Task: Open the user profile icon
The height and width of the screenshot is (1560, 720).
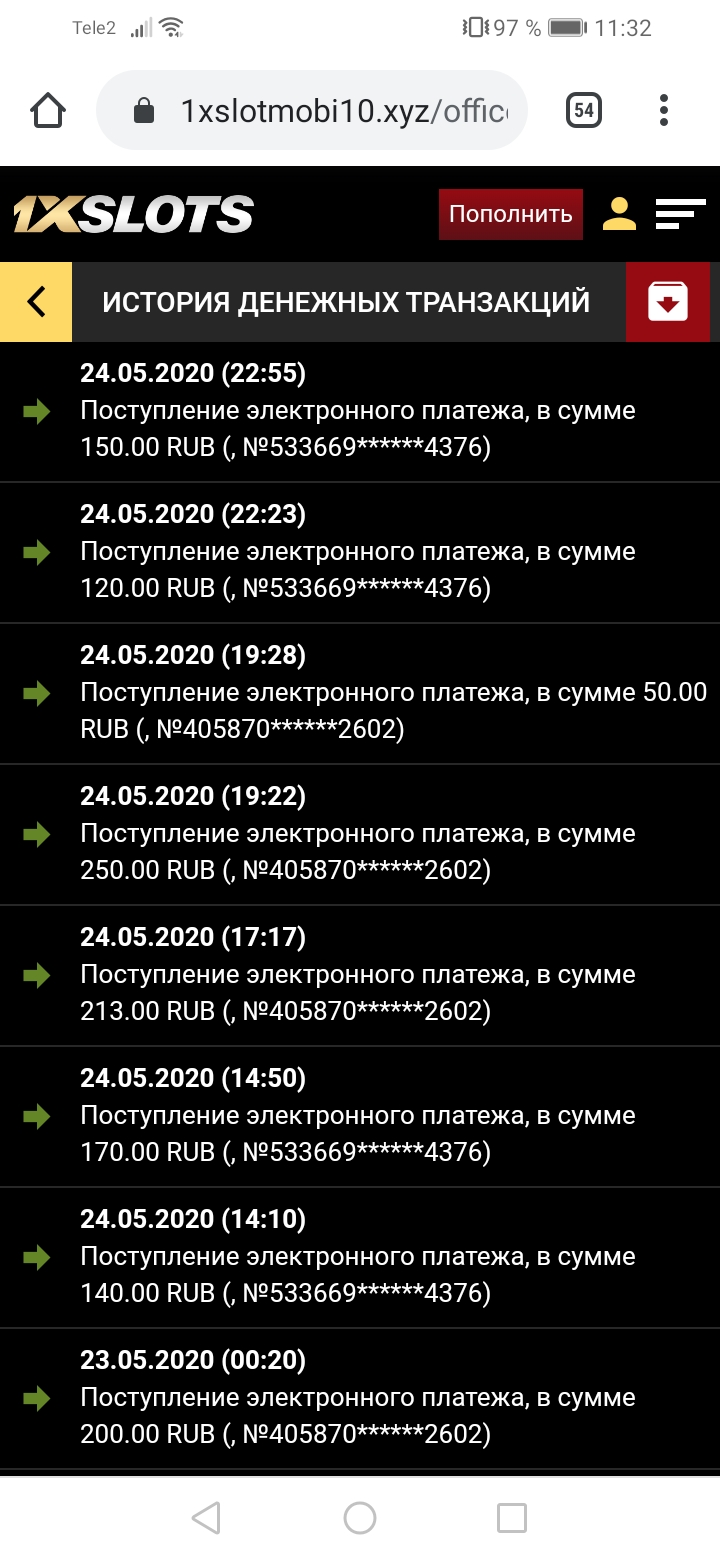Action: 620,214
